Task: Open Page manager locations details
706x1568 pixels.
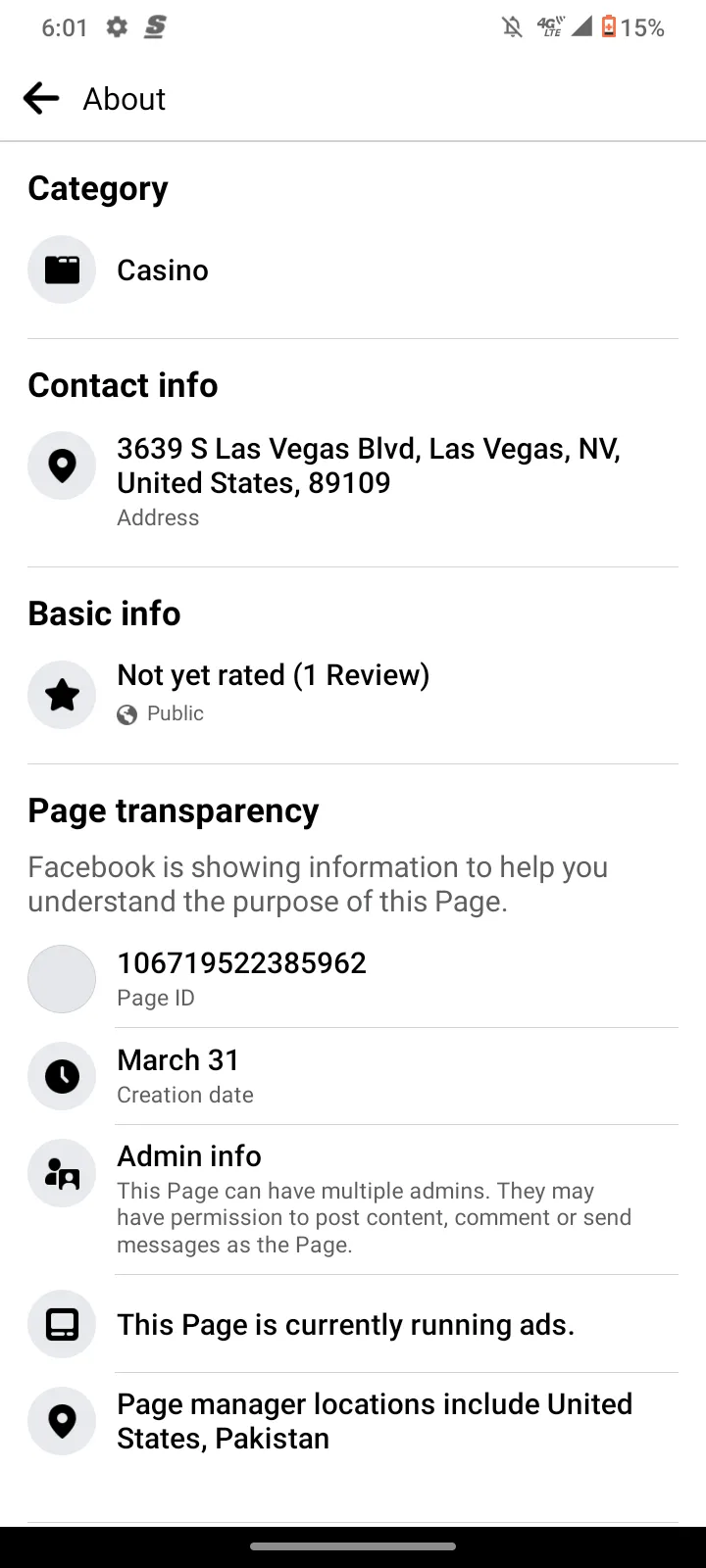Action: (353, 1421)
